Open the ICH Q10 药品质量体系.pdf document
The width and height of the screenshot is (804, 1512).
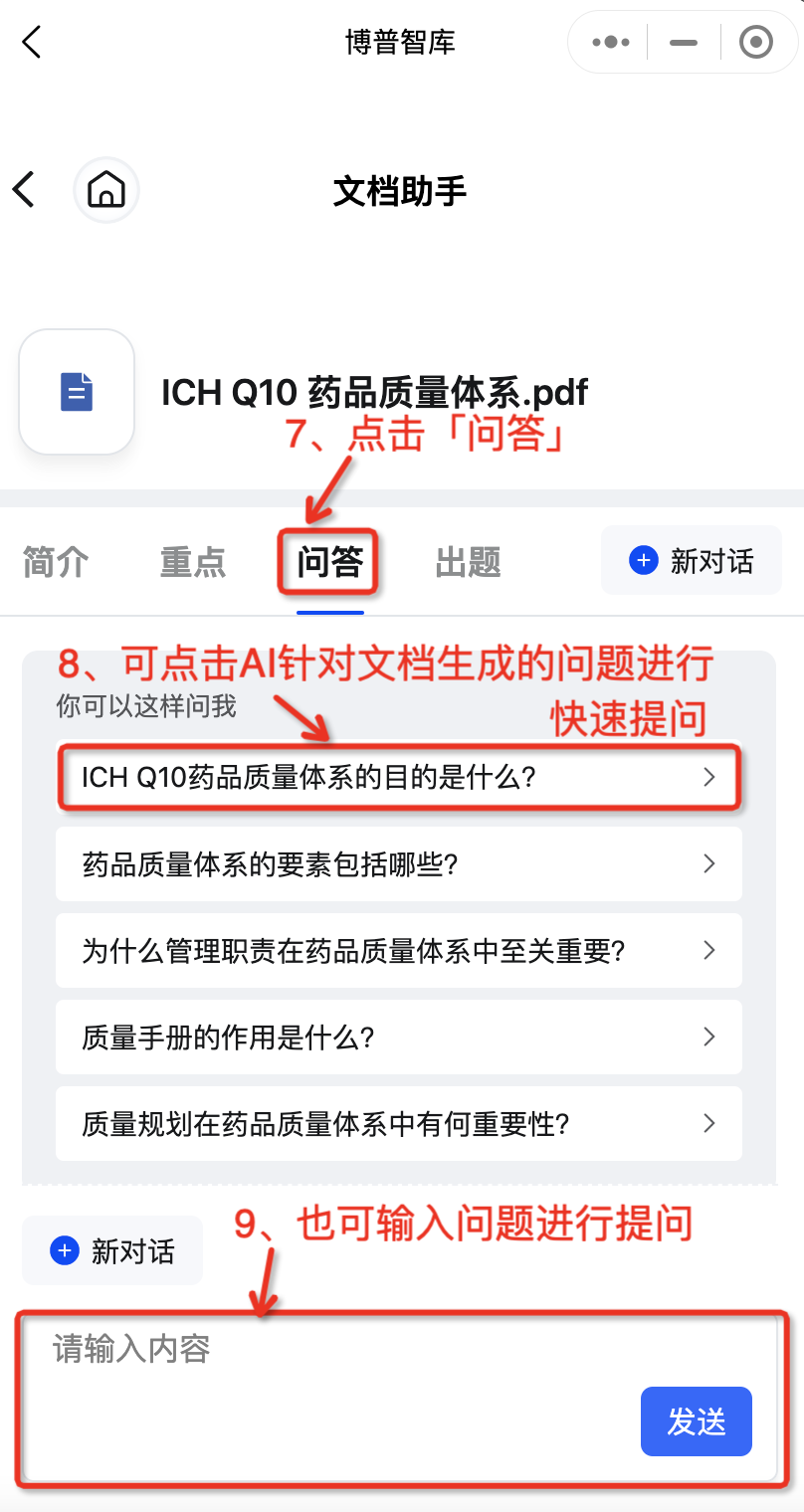point(374,393)
